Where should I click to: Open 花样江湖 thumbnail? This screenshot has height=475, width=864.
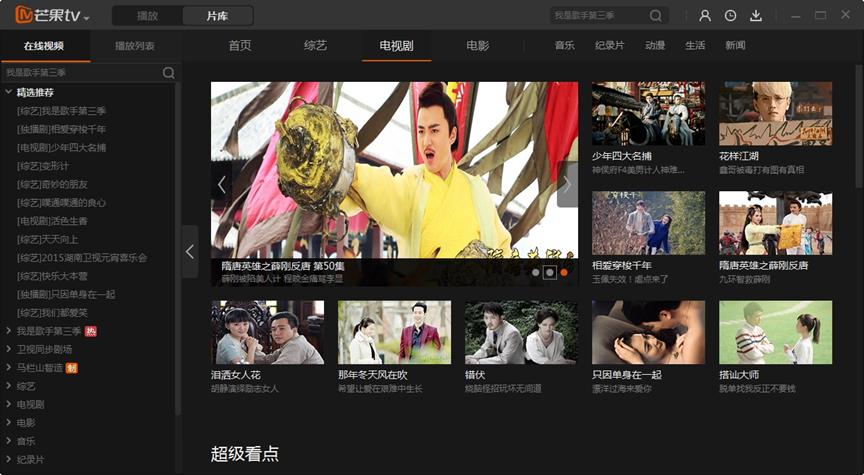(775, 114)
